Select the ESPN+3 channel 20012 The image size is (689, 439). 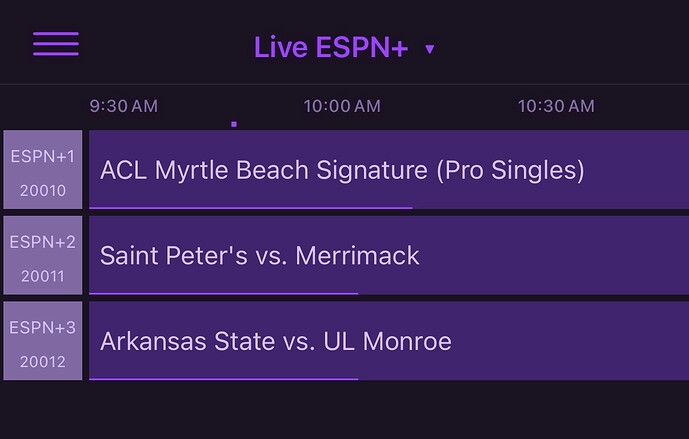(x=43, y=341)
